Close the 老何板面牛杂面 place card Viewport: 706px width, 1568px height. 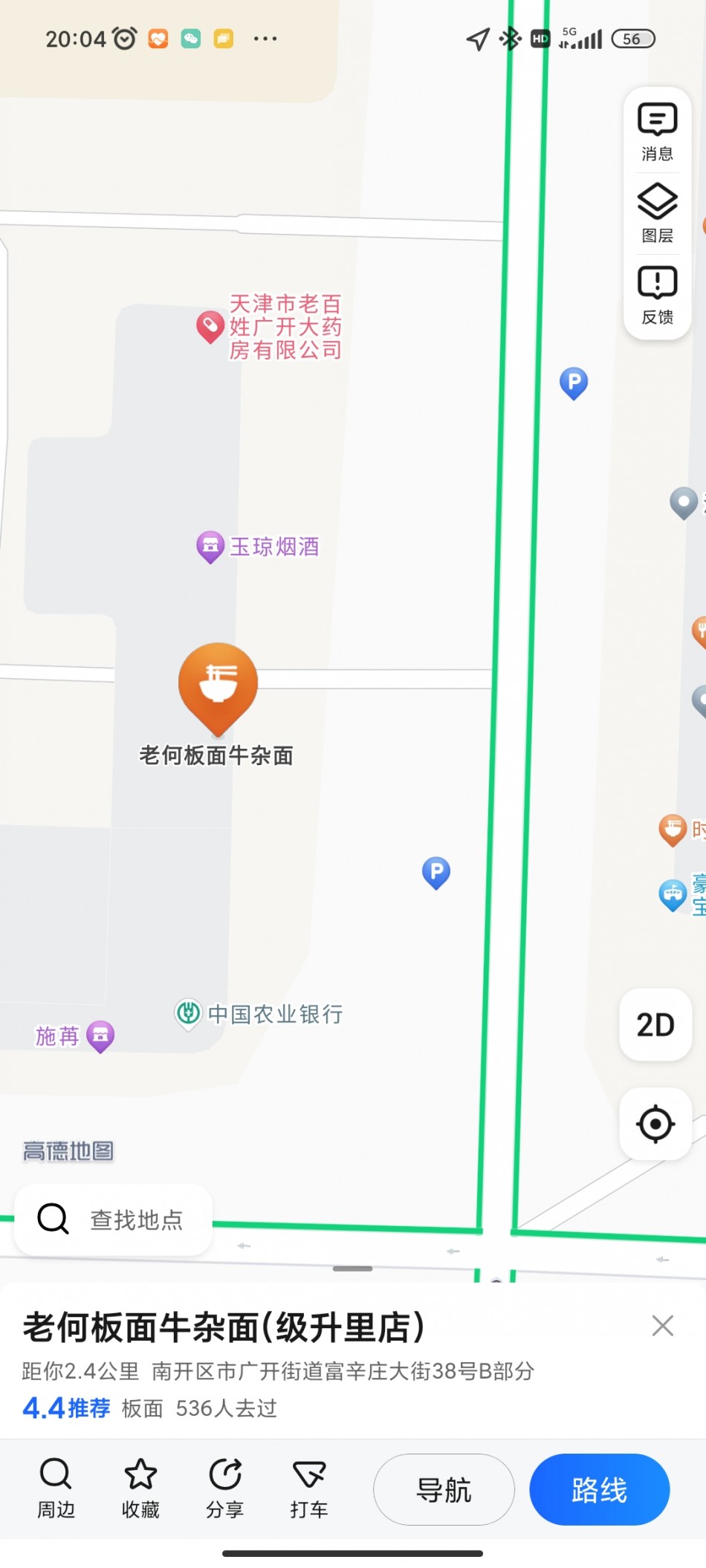pyautogui.click(x=662, y=1326)
